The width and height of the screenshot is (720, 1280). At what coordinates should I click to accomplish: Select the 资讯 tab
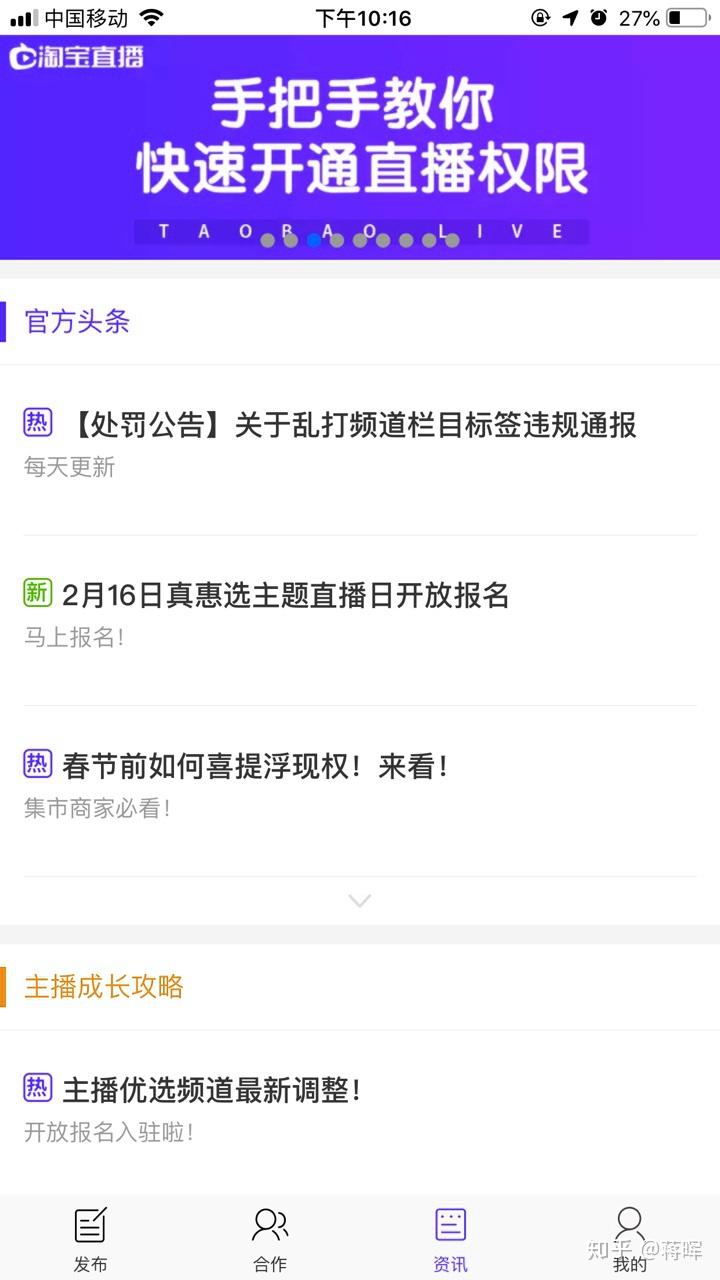pyautogui.click(x=450, y=1238)
